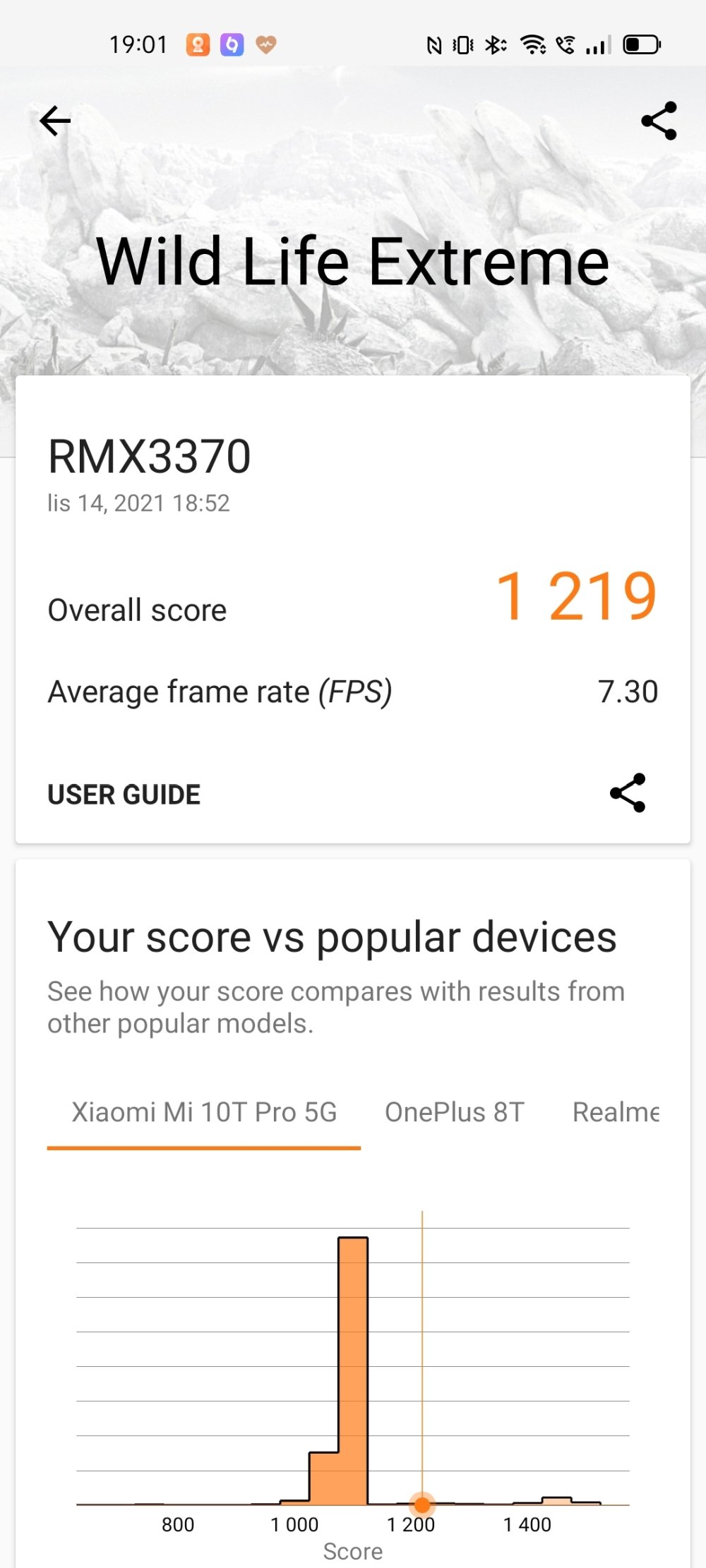The width and height of the screenshot is (706, 1568).
Task: Switch to the OnePlus 8T tab
Action: (x=454, y=1112)
